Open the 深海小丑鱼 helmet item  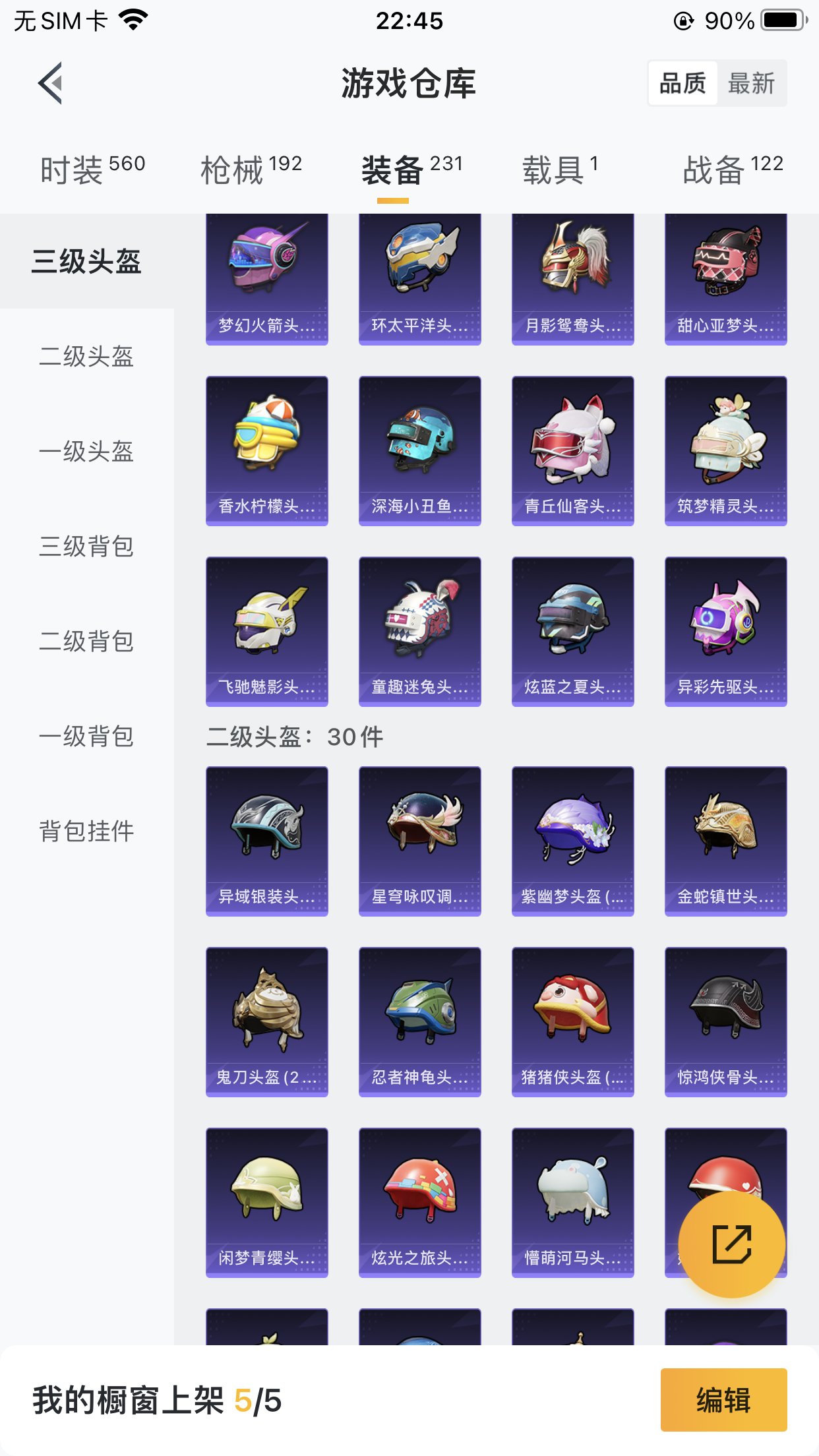(419, 450)
